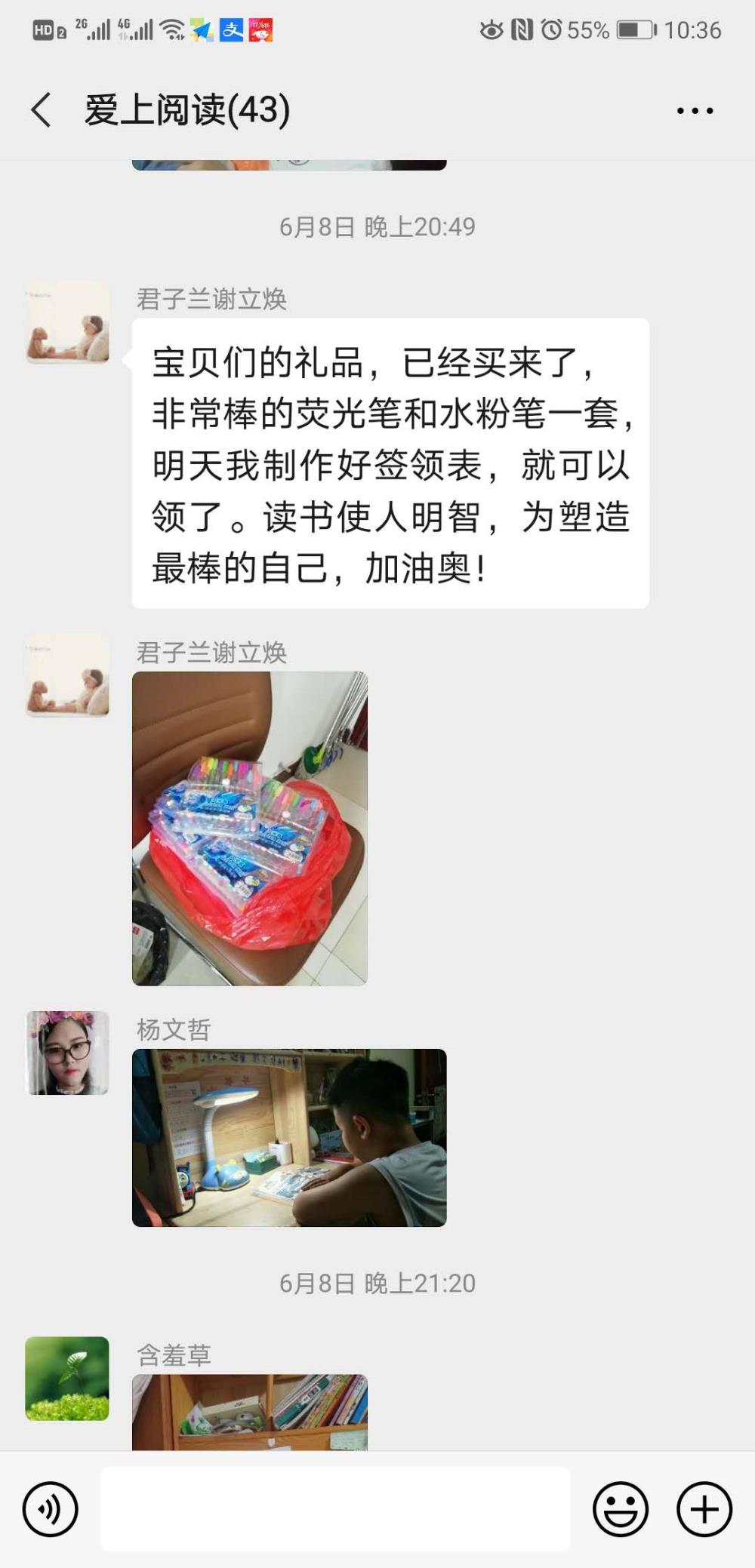Open 君子兰谢立焕's avatar beside the gift message
This screenshot has height=1568, width=755.
[x=68, y=322]
